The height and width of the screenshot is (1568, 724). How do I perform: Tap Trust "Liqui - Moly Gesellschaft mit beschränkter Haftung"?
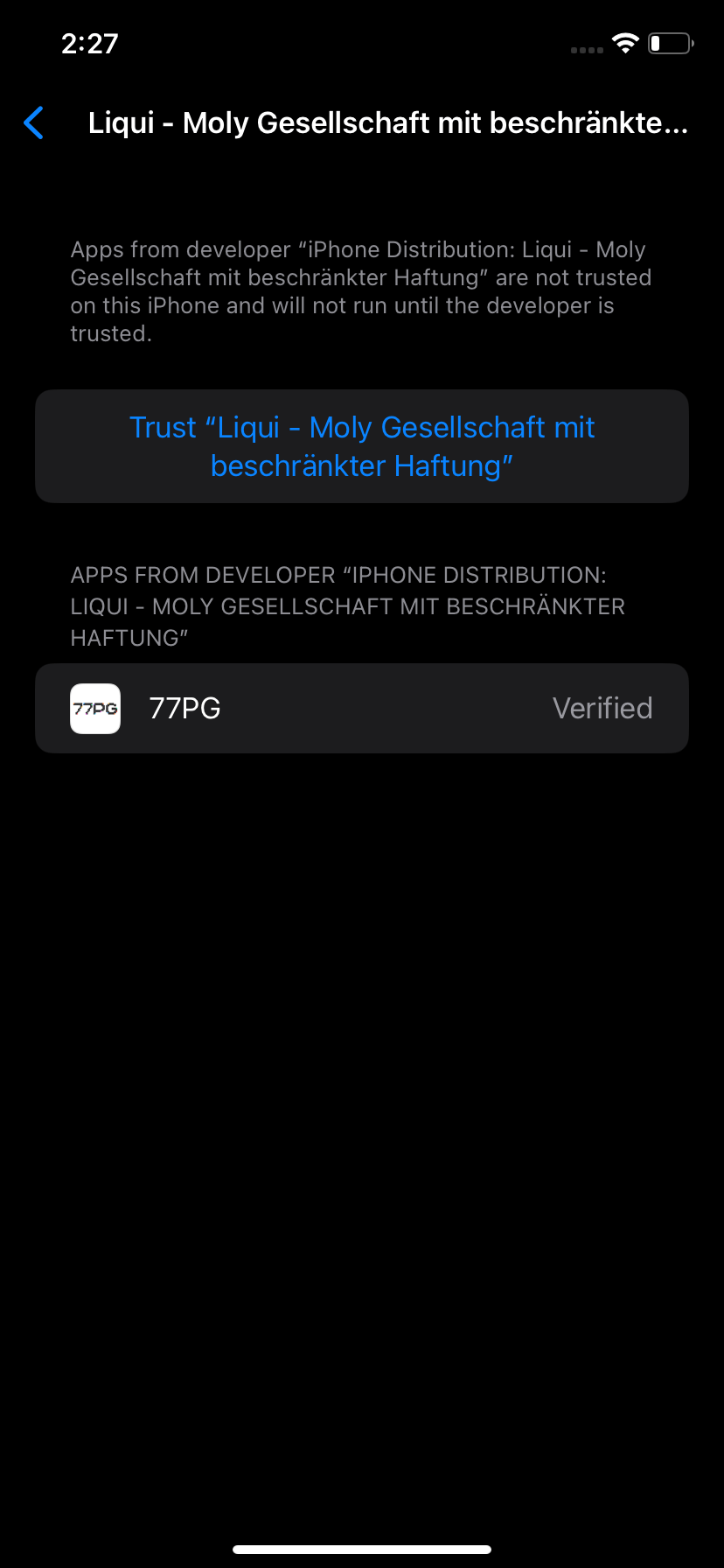point(361,446)
